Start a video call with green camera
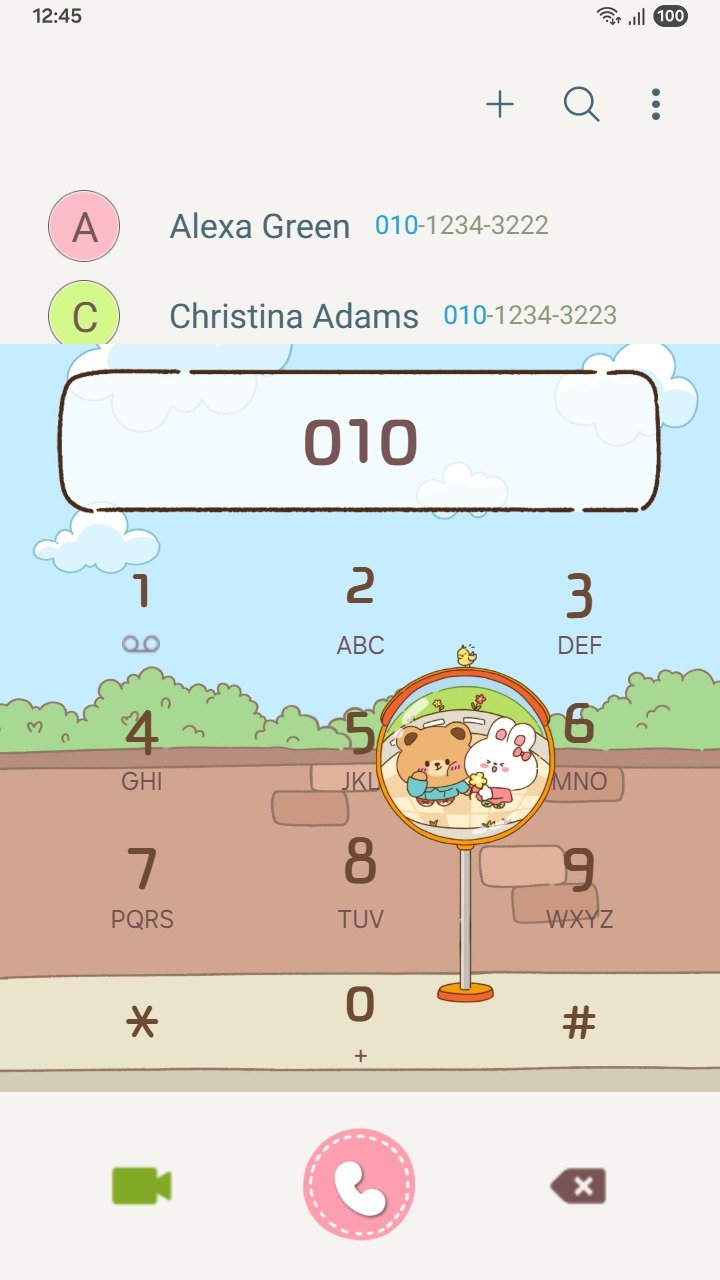 [x=141, y=1186]
